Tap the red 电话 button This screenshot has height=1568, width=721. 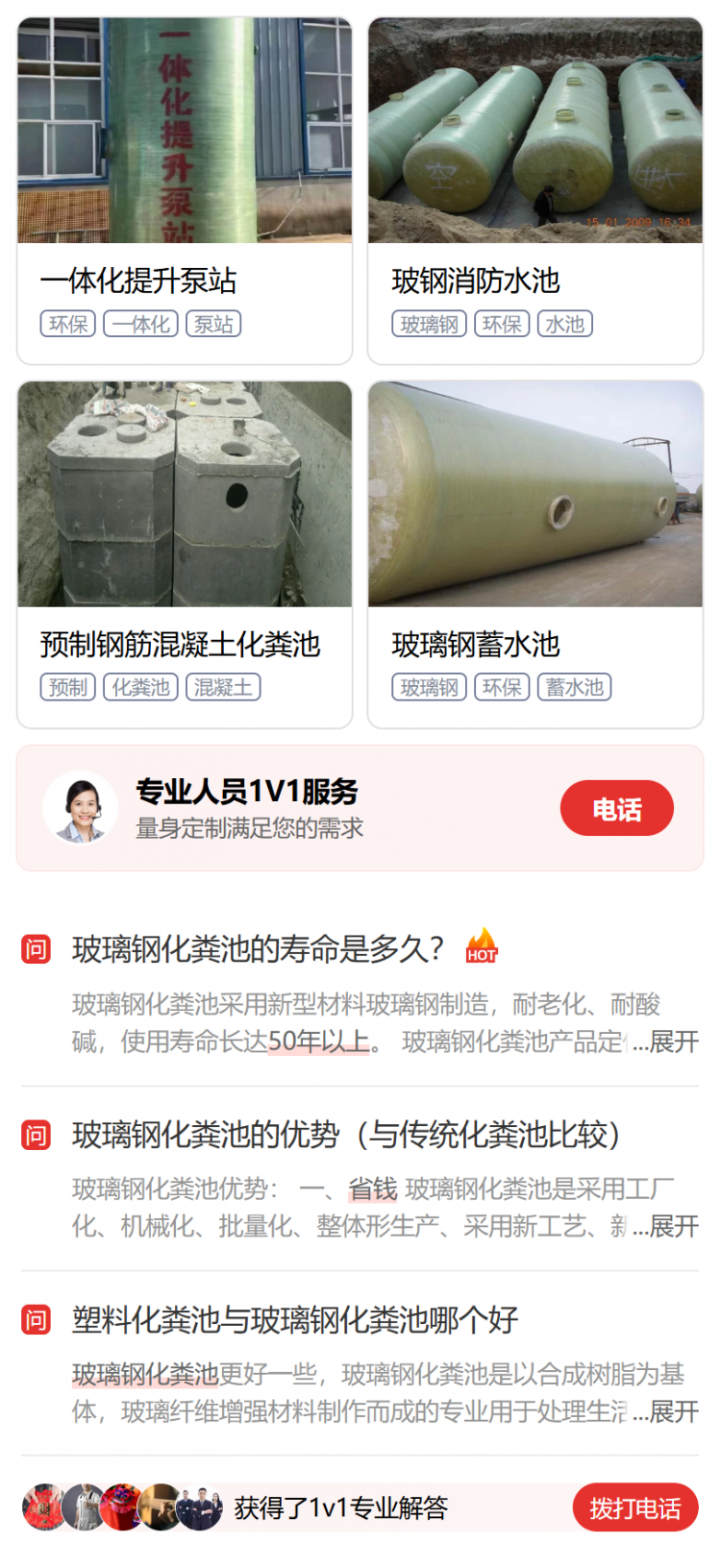[x=616, y=809]
